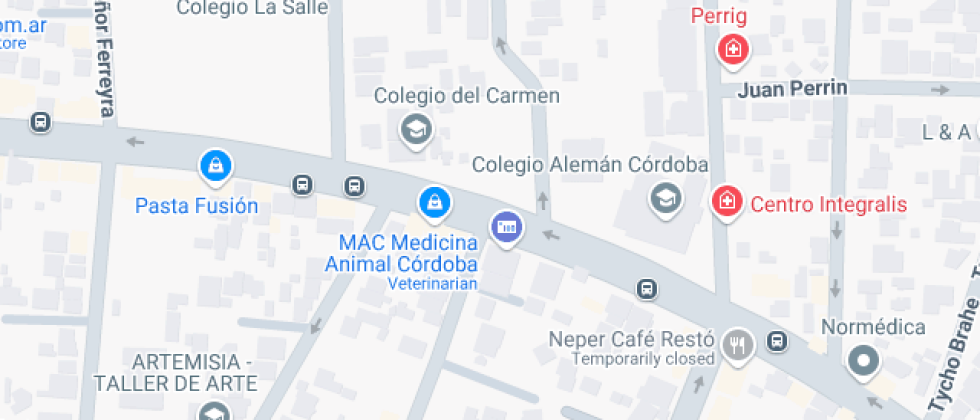Screen dimensions: 980x420
Task: Select the Centro Integralis medical pin
Action: pos(728,202)
